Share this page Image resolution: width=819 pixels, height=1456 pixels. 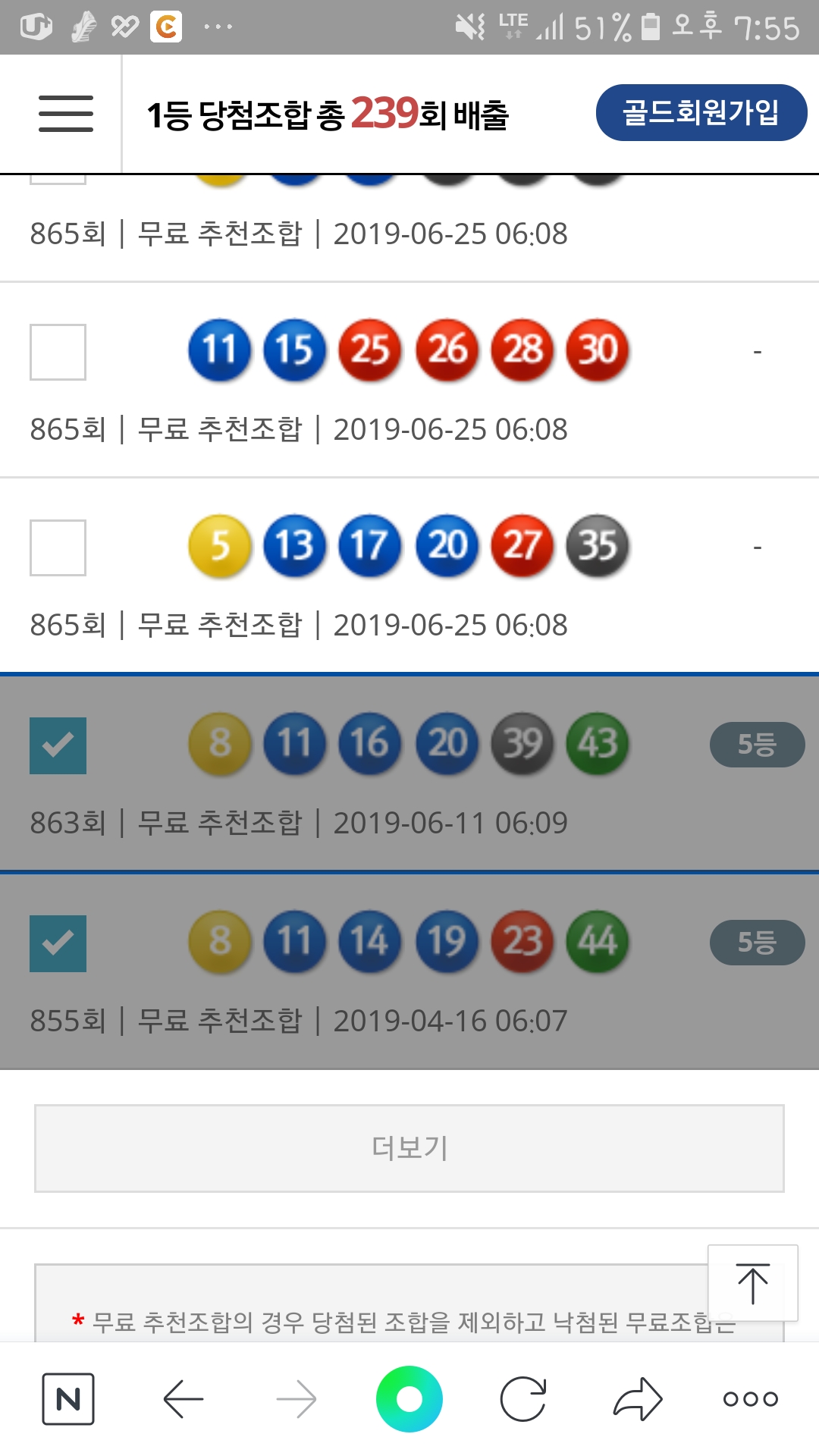(x=637, y=1399)
